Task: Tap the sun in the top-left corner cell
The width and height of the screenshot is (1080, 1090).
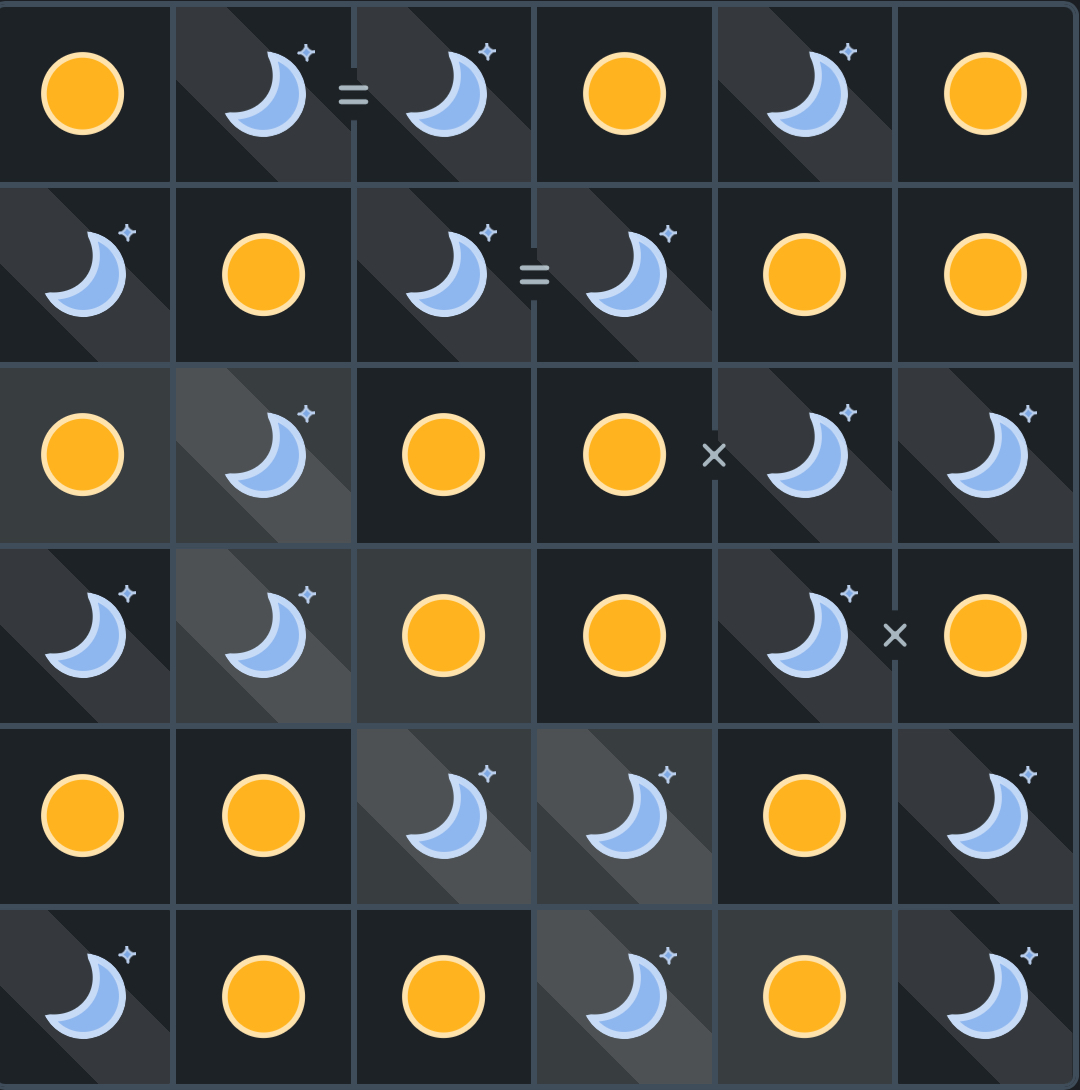Action: click(x=83, y=94)
